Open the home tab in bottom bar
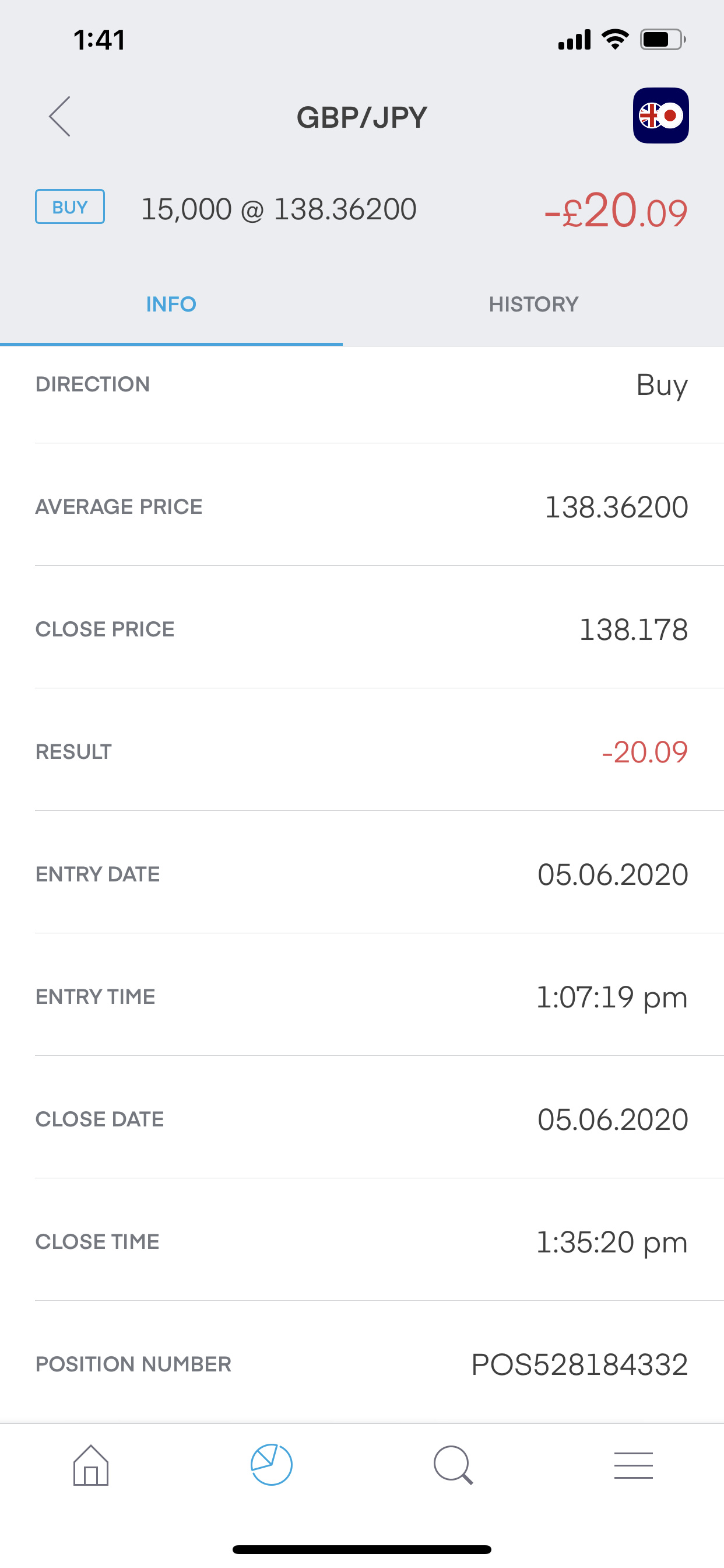 click(91, 1465)
